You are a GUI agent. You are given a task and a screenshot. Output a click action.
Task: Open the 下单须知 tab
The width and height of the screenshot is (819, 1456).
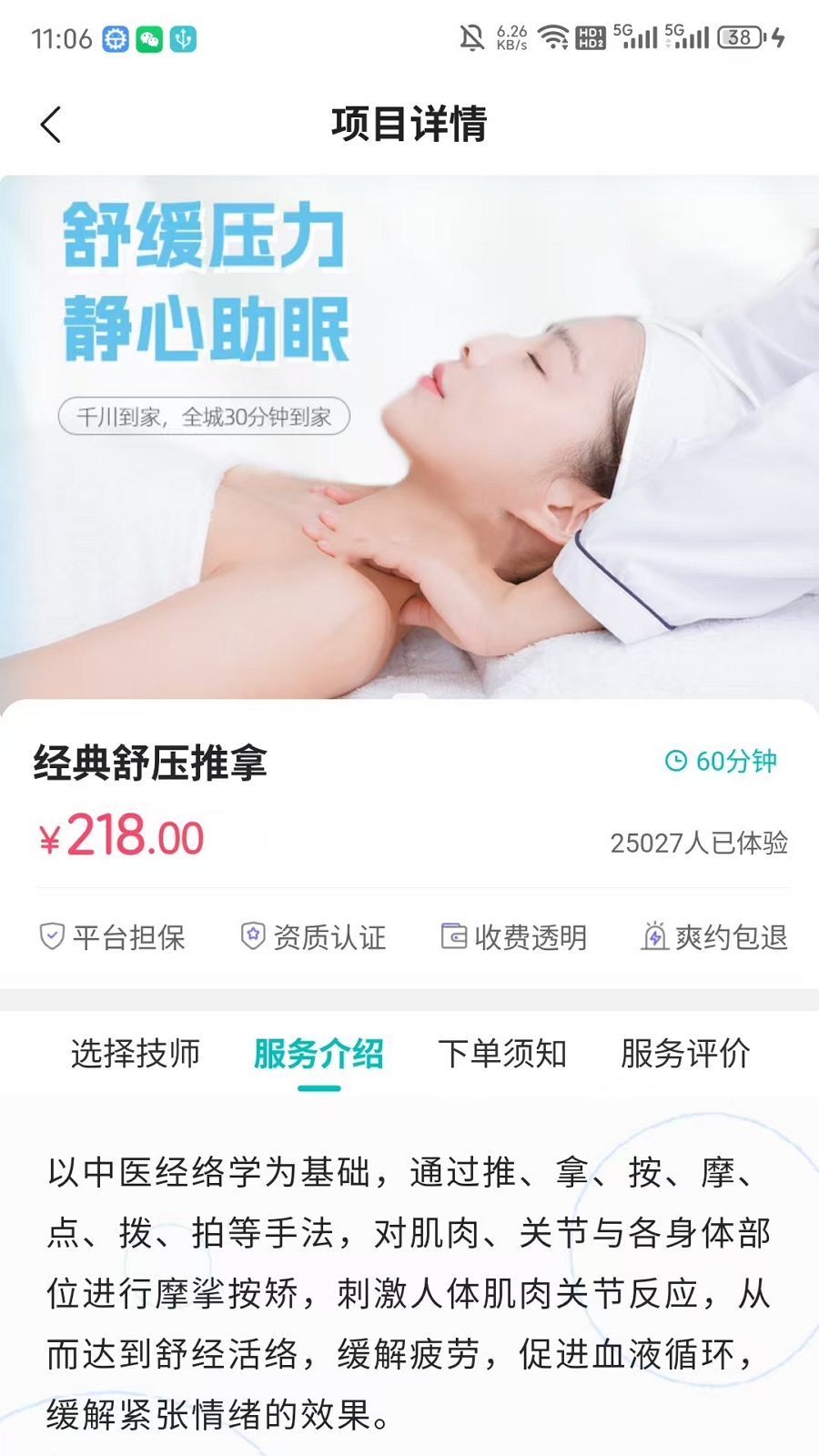(x=502, y=1054)
